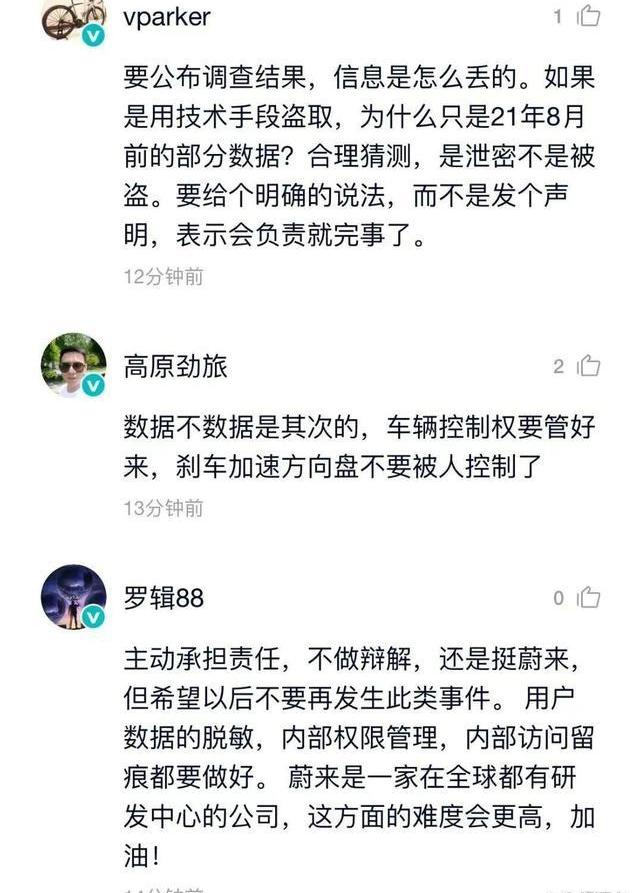The width and height of the screenshot is (640, 893).
Task: View the 罗辑88 username profile
Action: click(x=163, y=598)
